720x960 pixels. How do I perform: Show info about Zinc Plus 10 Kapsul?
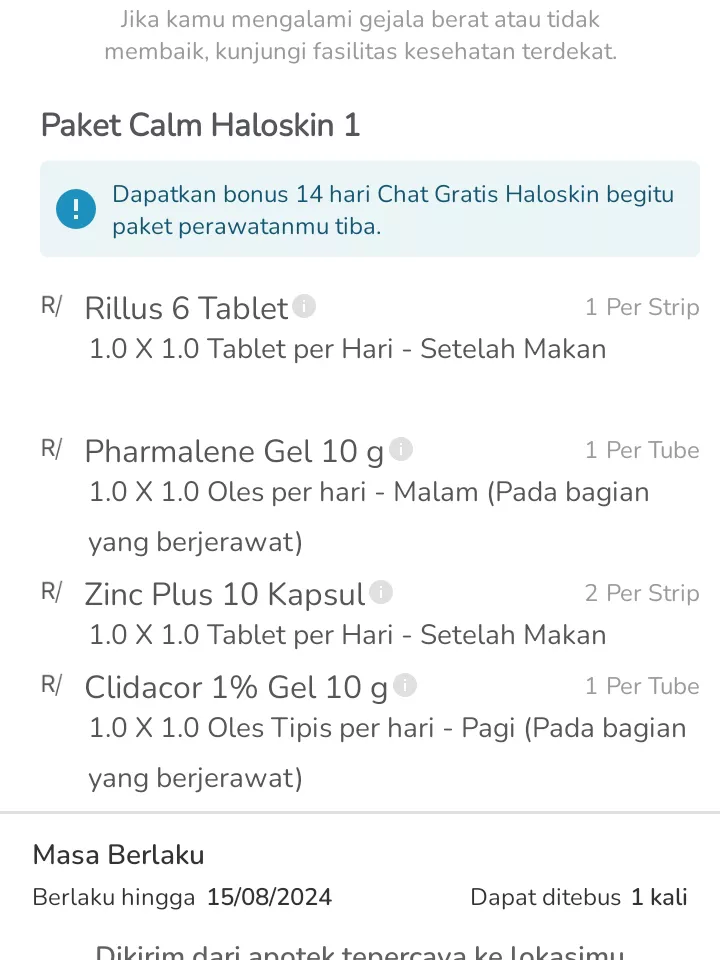click(381, 592)
